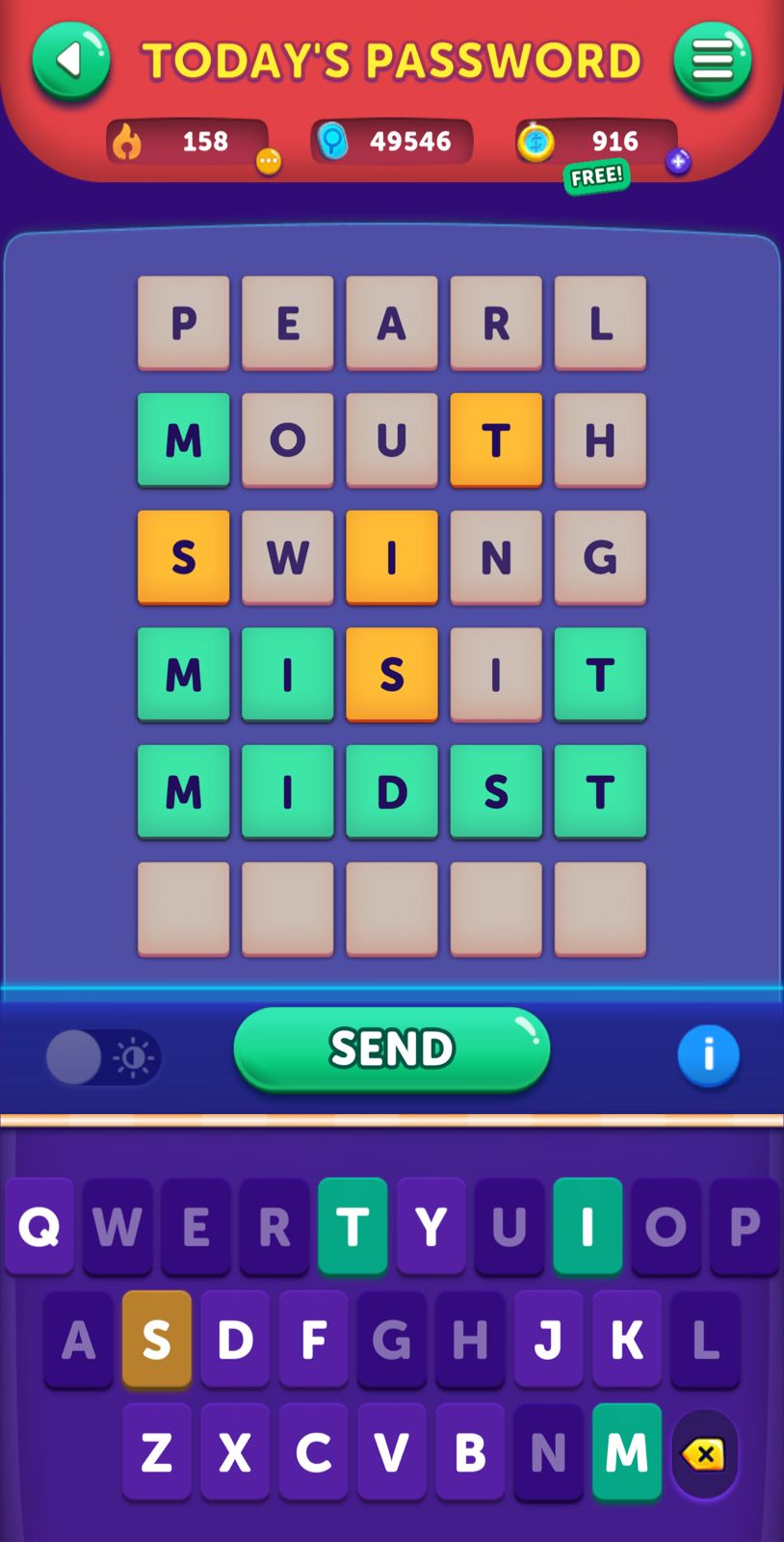Screen dimensions: 784x1542
Task: Tap the green M key
Action: point(626,1452)
